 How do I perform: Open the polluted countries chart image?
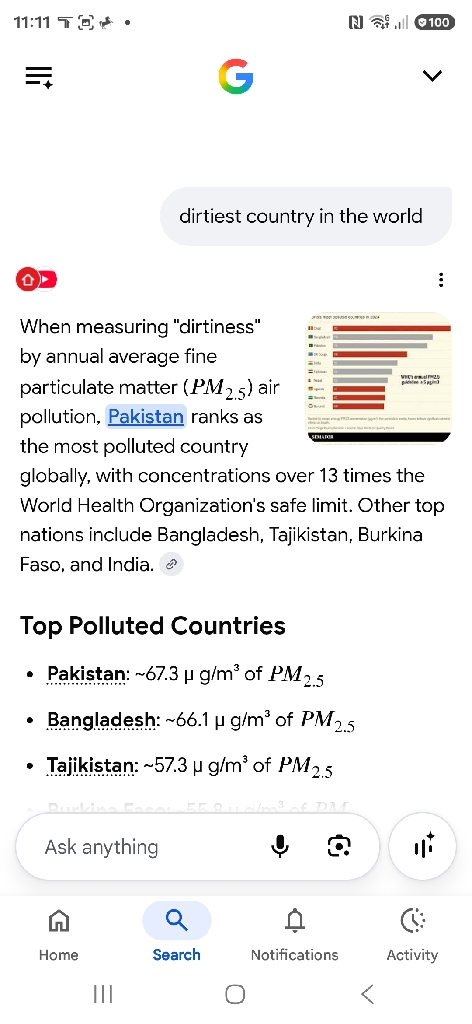379,377
